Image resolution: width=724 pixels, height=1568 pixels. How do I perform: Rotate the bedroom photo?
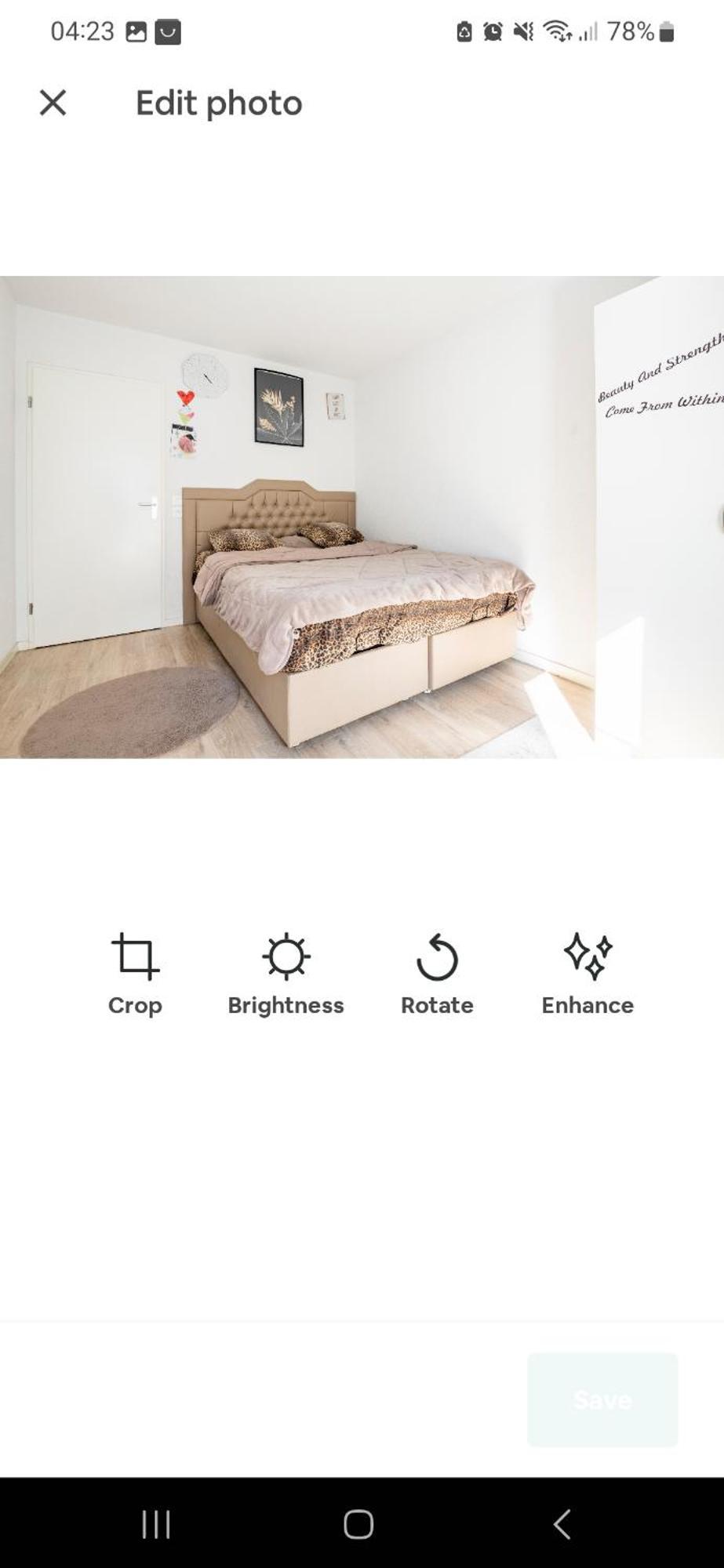(437, 974)
